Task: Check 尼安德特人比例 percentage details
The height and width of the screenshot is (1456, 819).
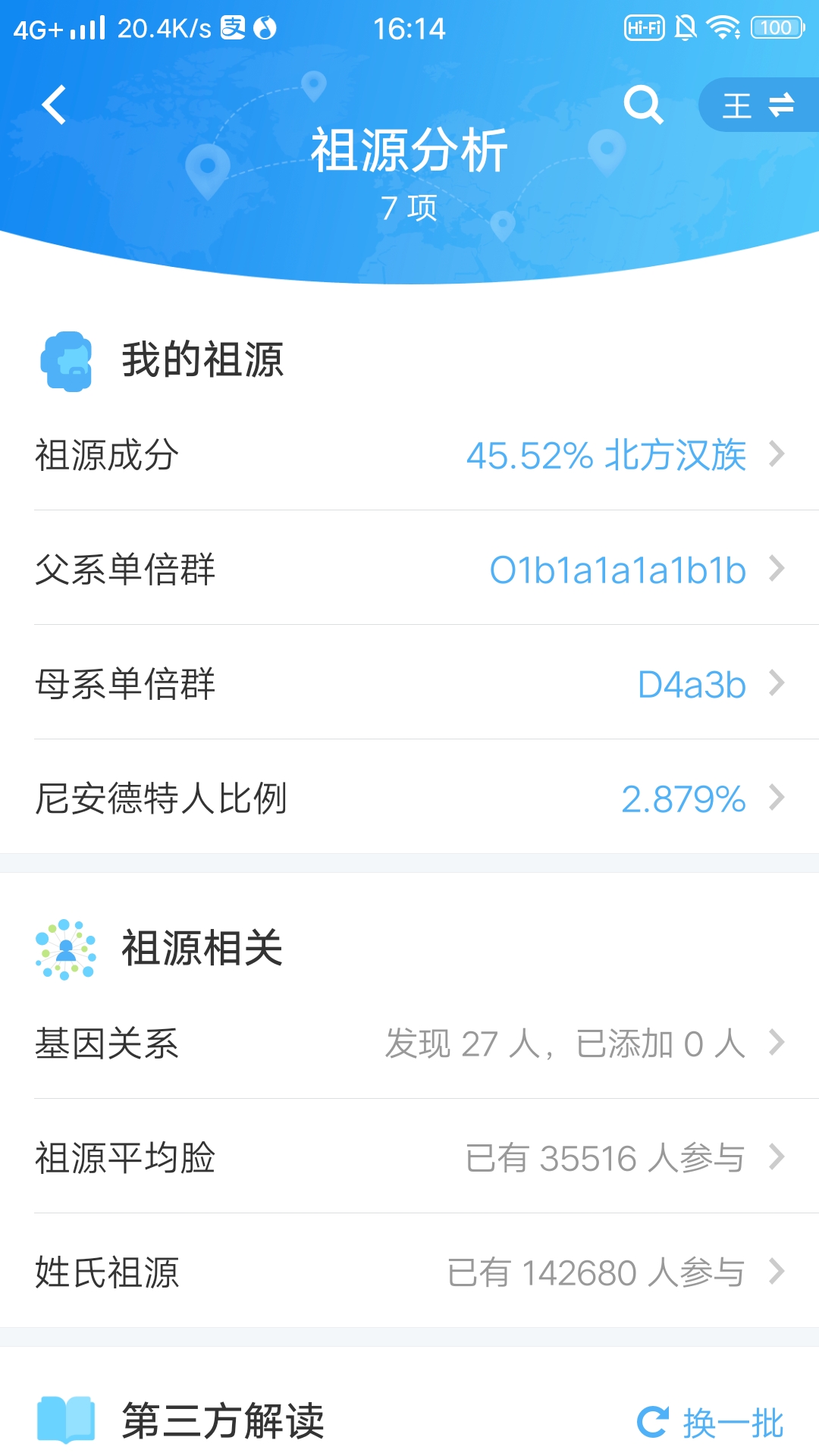Action: point(409,797)
